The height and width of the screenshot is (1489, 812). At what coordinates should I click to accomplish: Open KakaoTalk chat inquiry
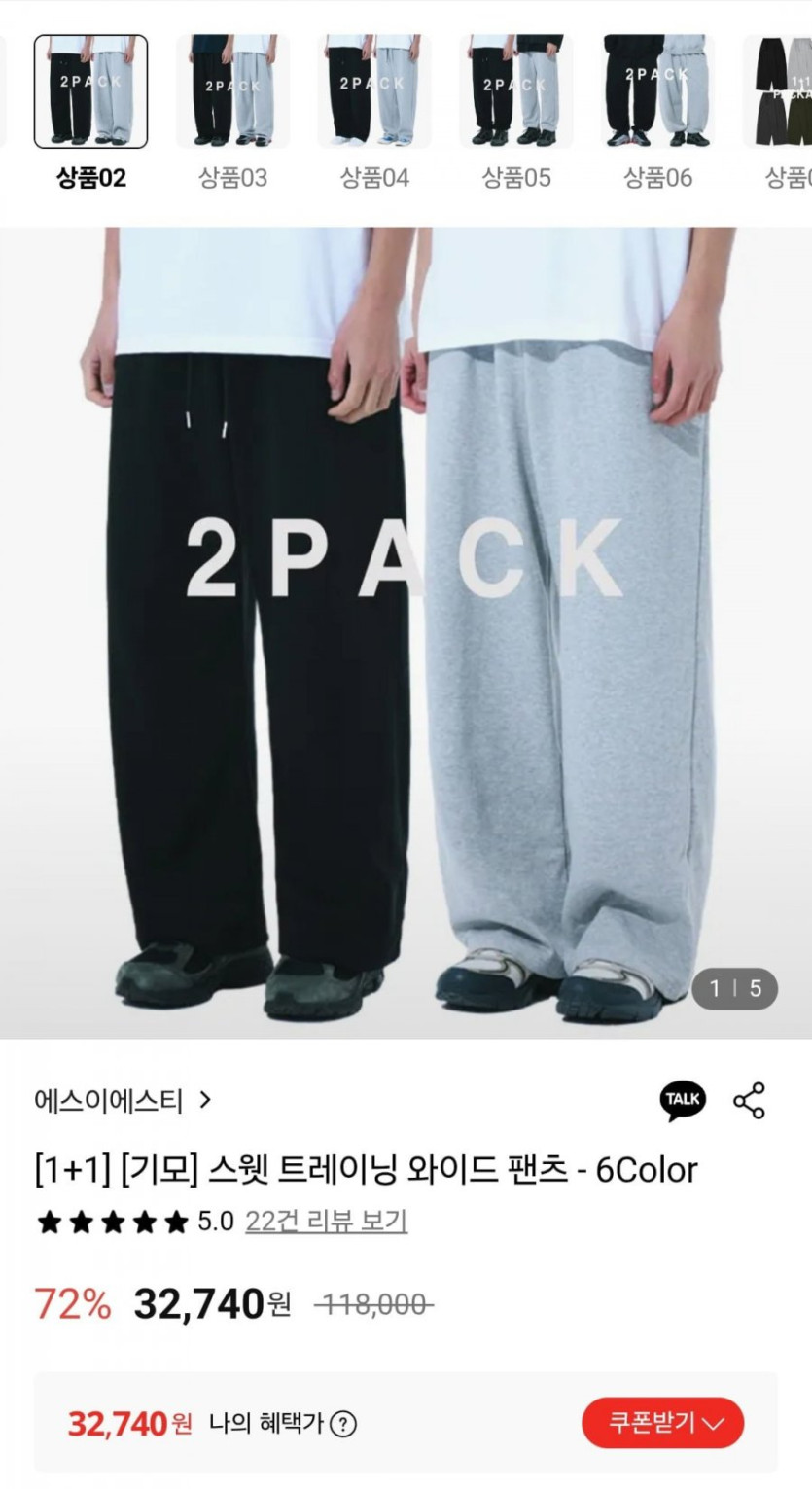(x=683, y=1100)
